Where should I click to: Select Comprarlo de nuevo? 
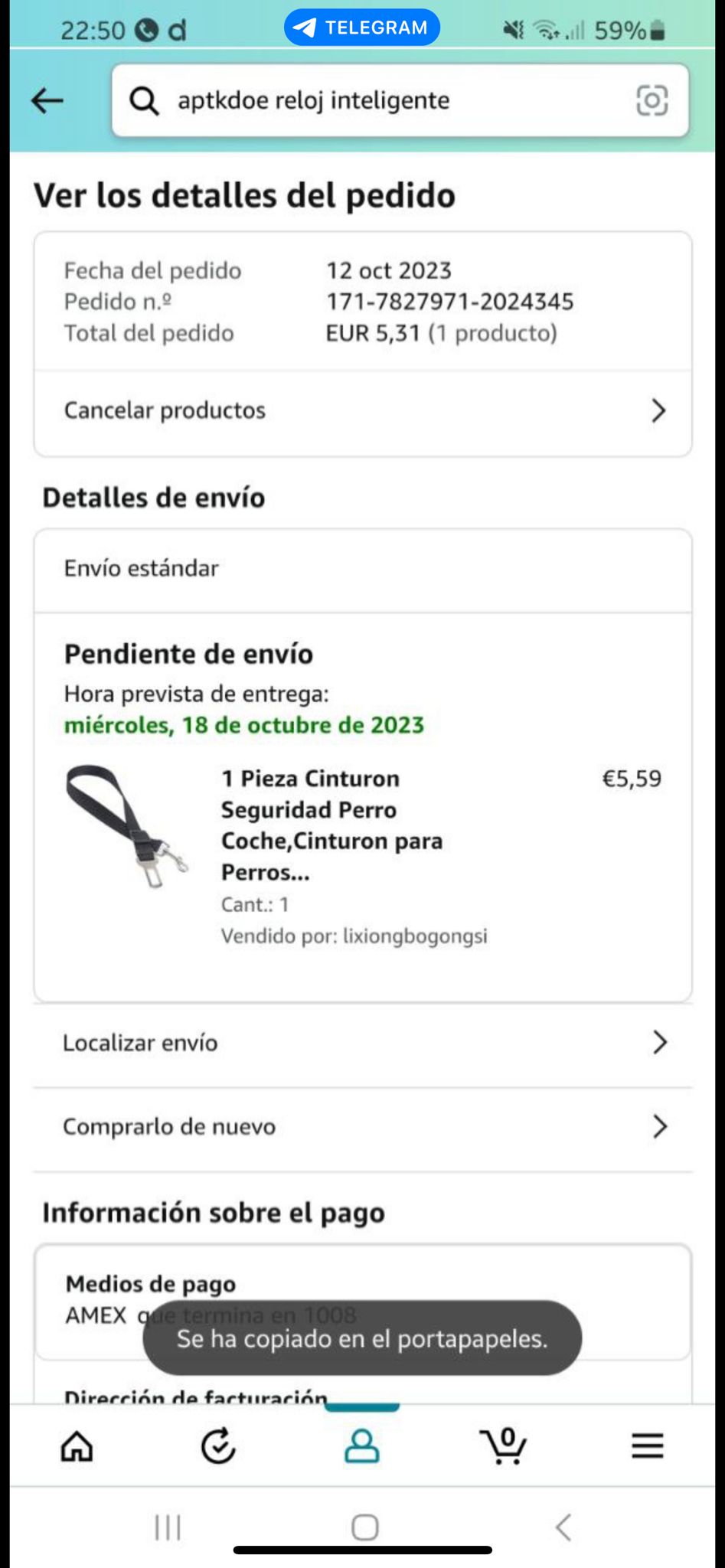point(363,1127)
